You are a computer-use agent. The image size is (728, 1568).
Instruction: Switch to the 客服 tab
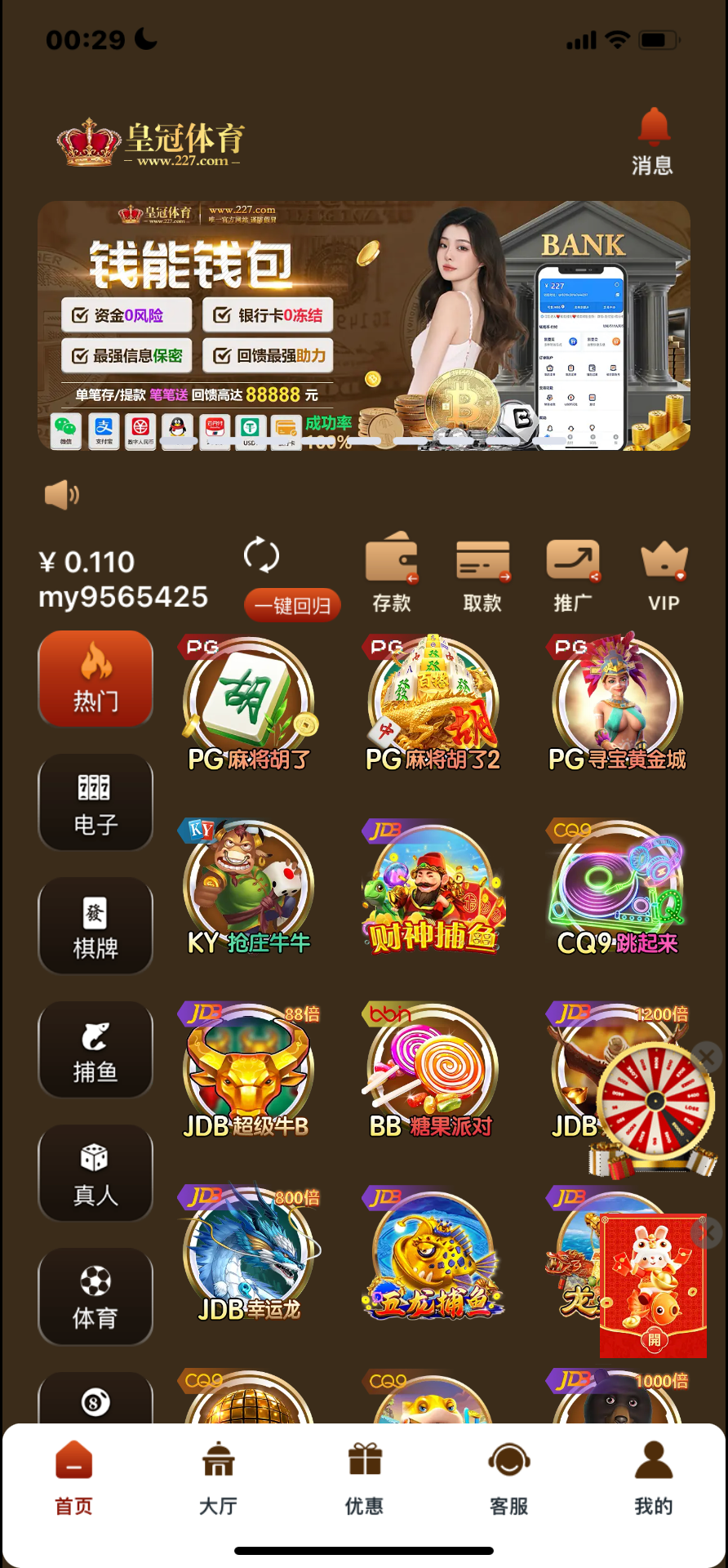click(509, 1478)
